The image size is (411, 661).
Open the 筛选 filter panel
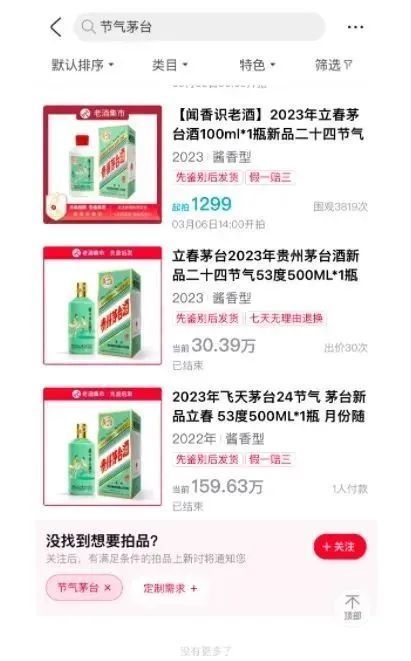(x=333, y=65)
